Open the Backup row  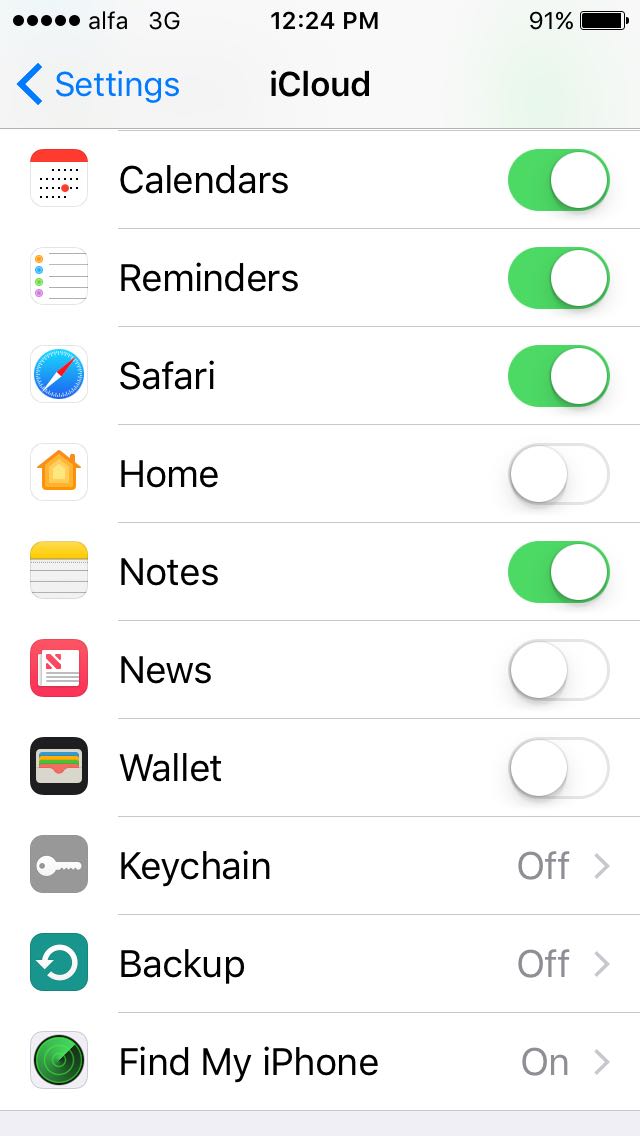coord(320,964)
